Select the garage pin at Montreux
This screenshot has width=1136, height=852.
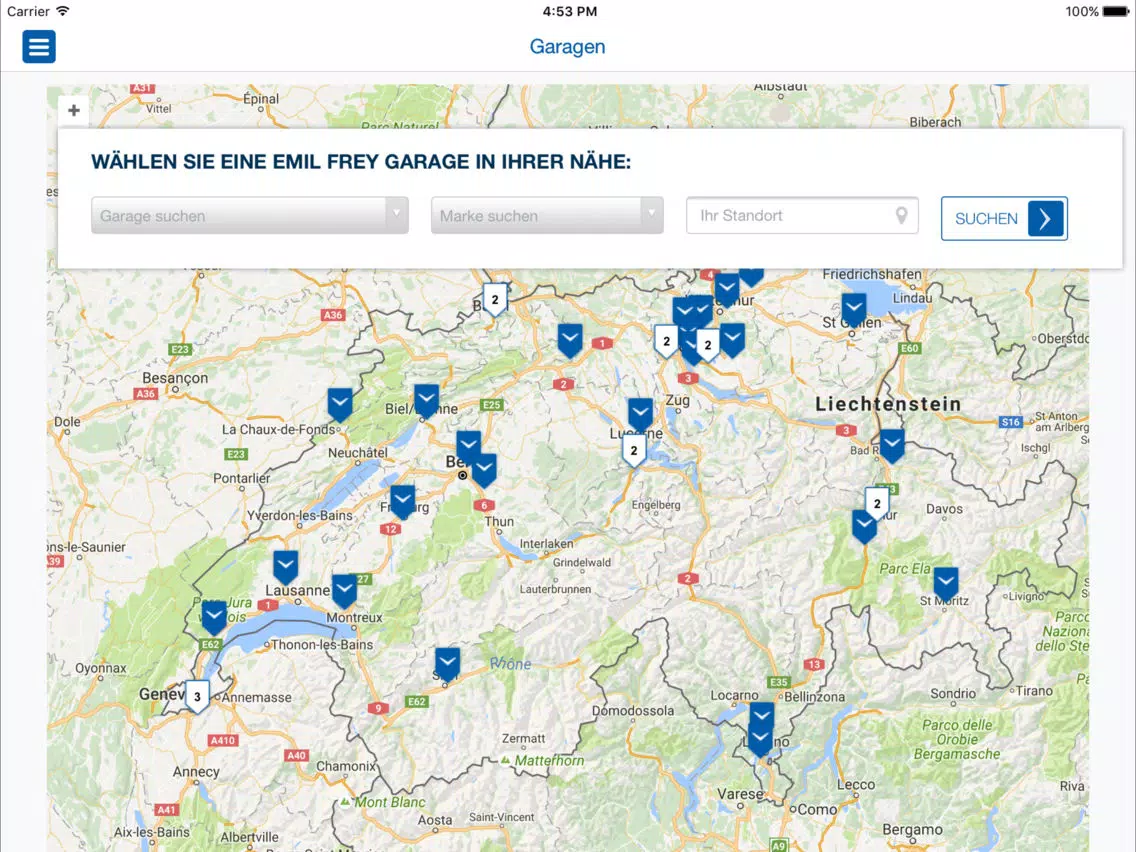tap(344, 590)
